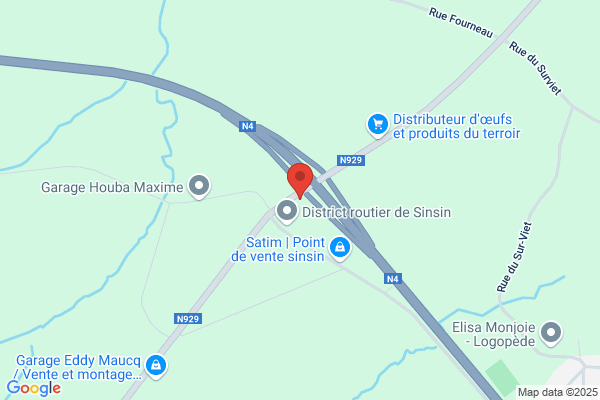Open Elisa Monjoie Logopède marker
Image resolution: width=600 pixels, height=400 pixels.
551,332
